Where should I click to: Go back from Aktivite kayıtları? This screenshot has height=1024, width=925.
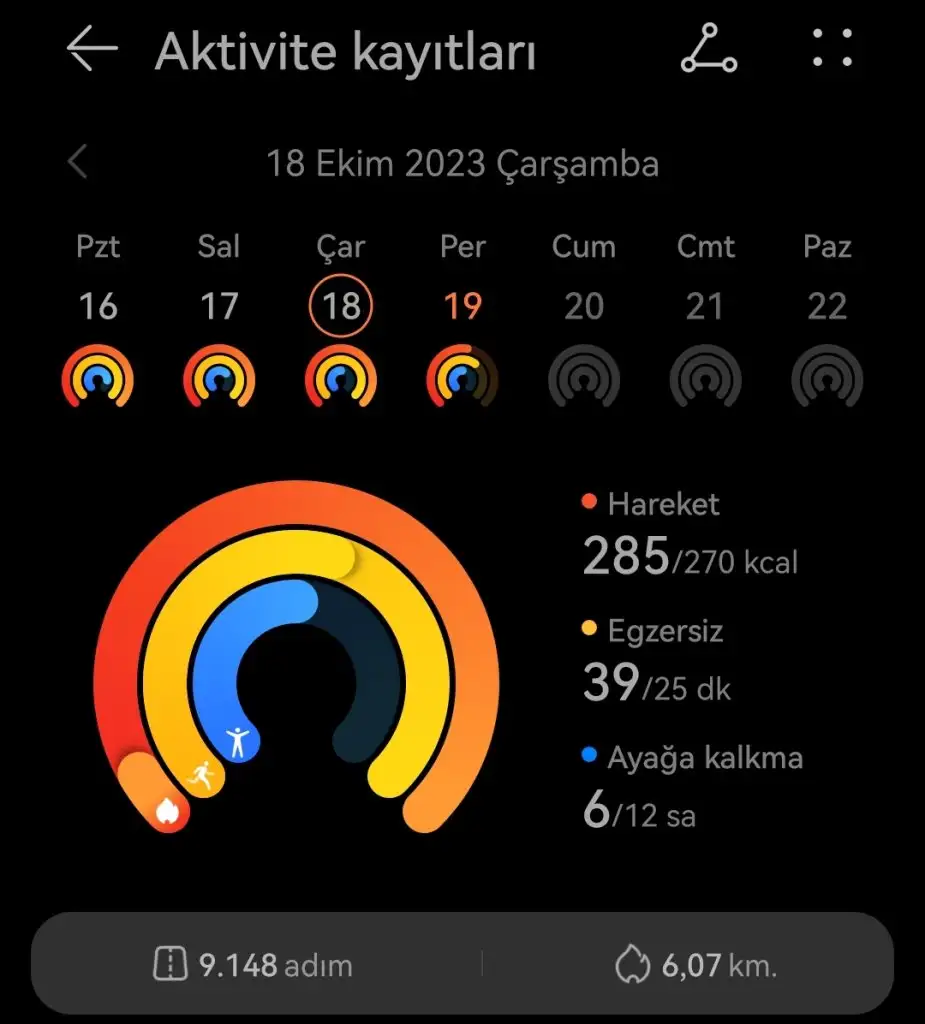pyautogui.click(x=92, y=49)
